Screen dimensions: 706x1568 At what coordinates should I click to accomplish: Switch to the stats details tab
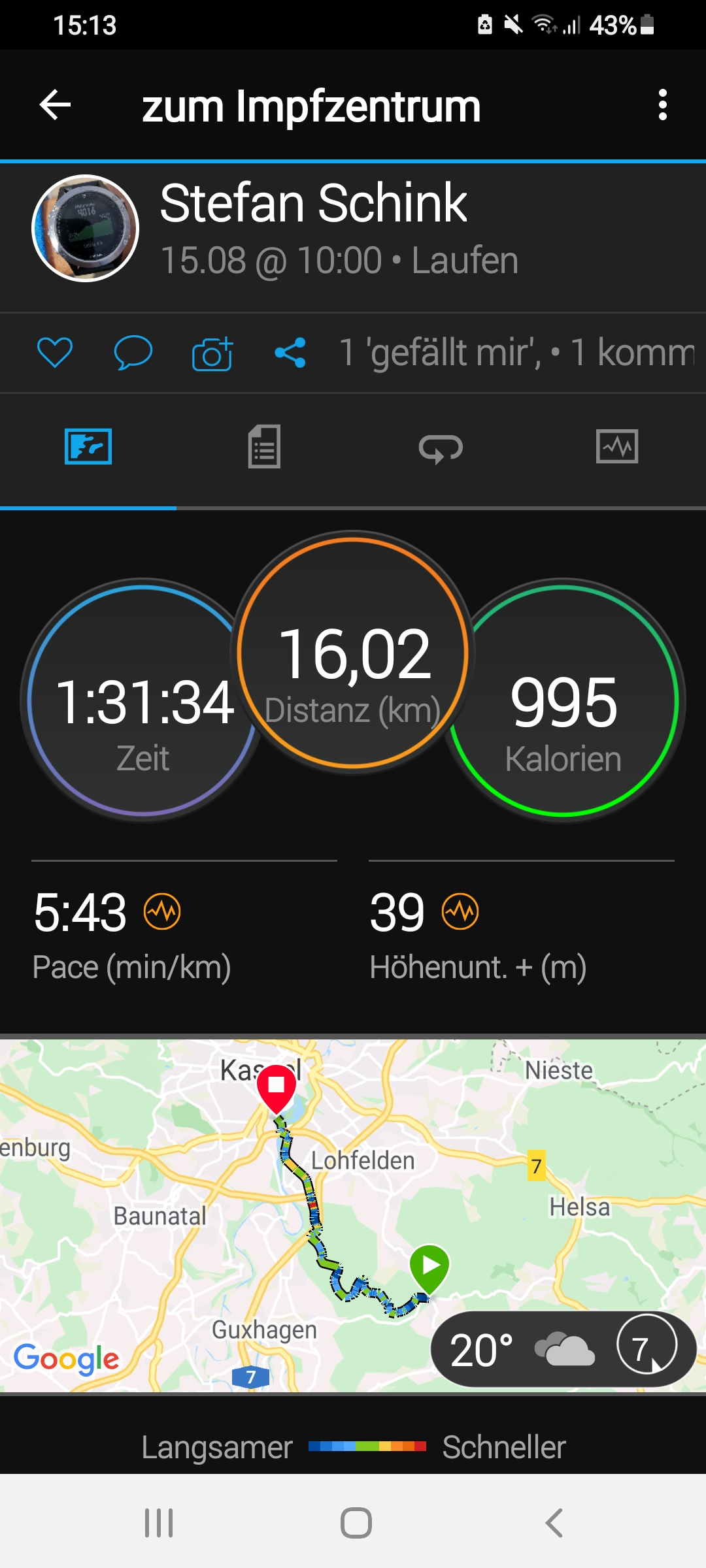point(264,448)
